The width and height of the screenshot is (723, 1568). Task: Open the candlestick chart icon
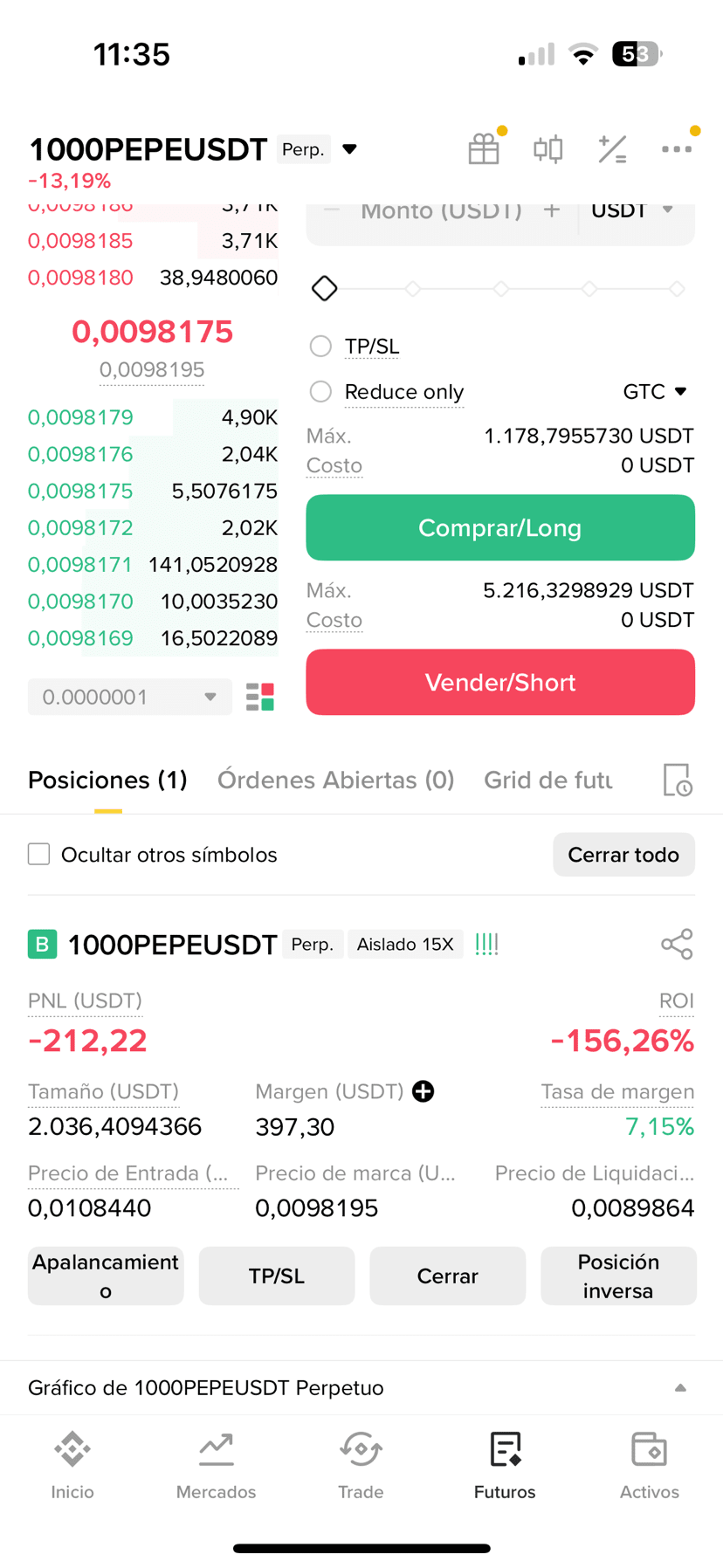click(548, 149)
